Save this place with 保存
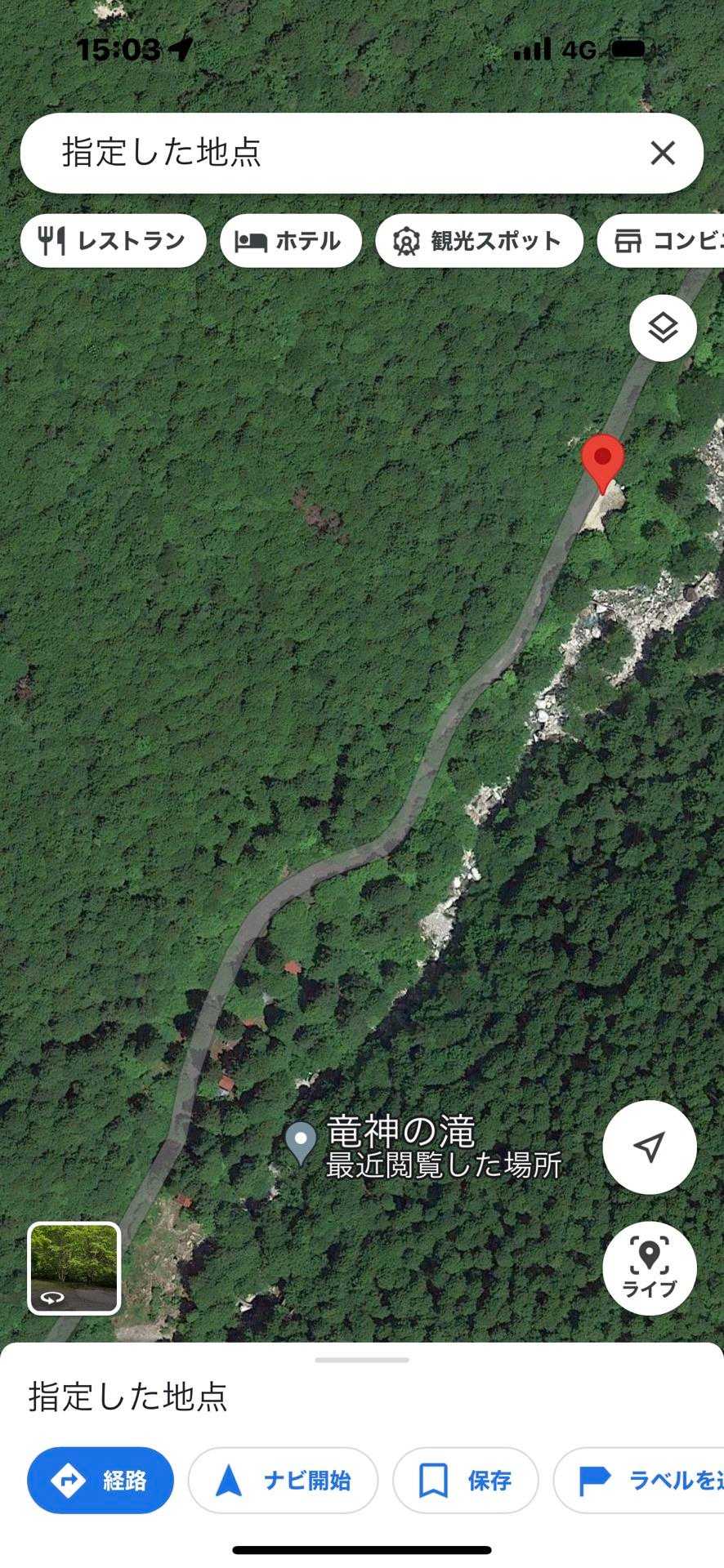Image resolution: width=724 pixels, height=1568 pixels. (x=465, y=1480)
